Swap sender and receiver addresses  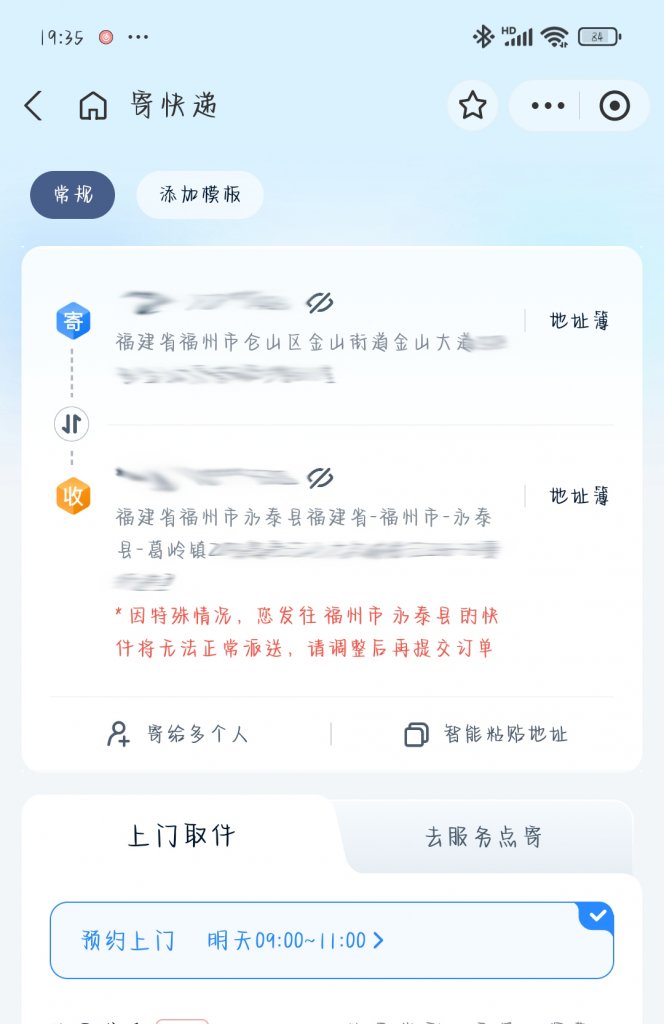coord(71,424)
